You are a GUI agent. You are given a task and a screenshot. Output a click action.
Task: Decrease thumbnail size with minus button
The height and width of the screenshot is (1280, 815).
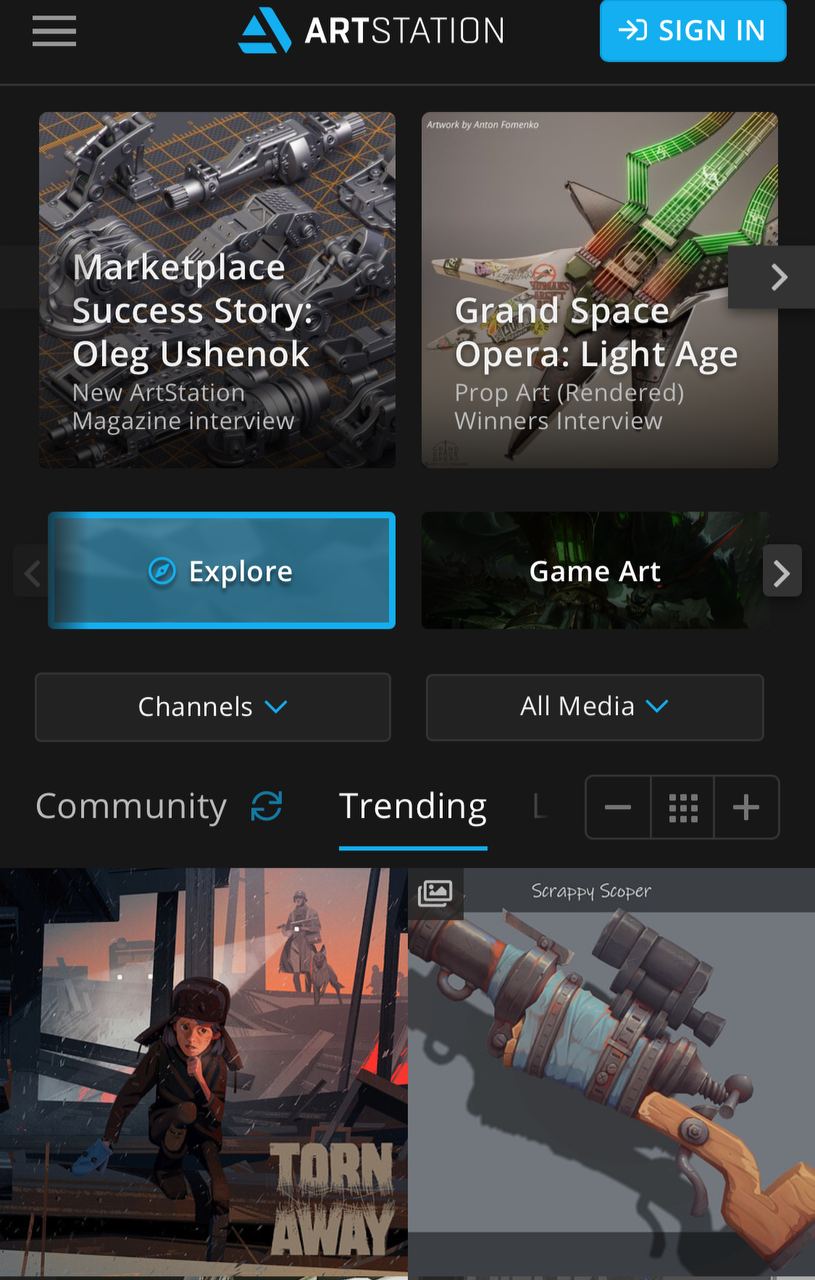pyautogui.click(x=618, y=807)
